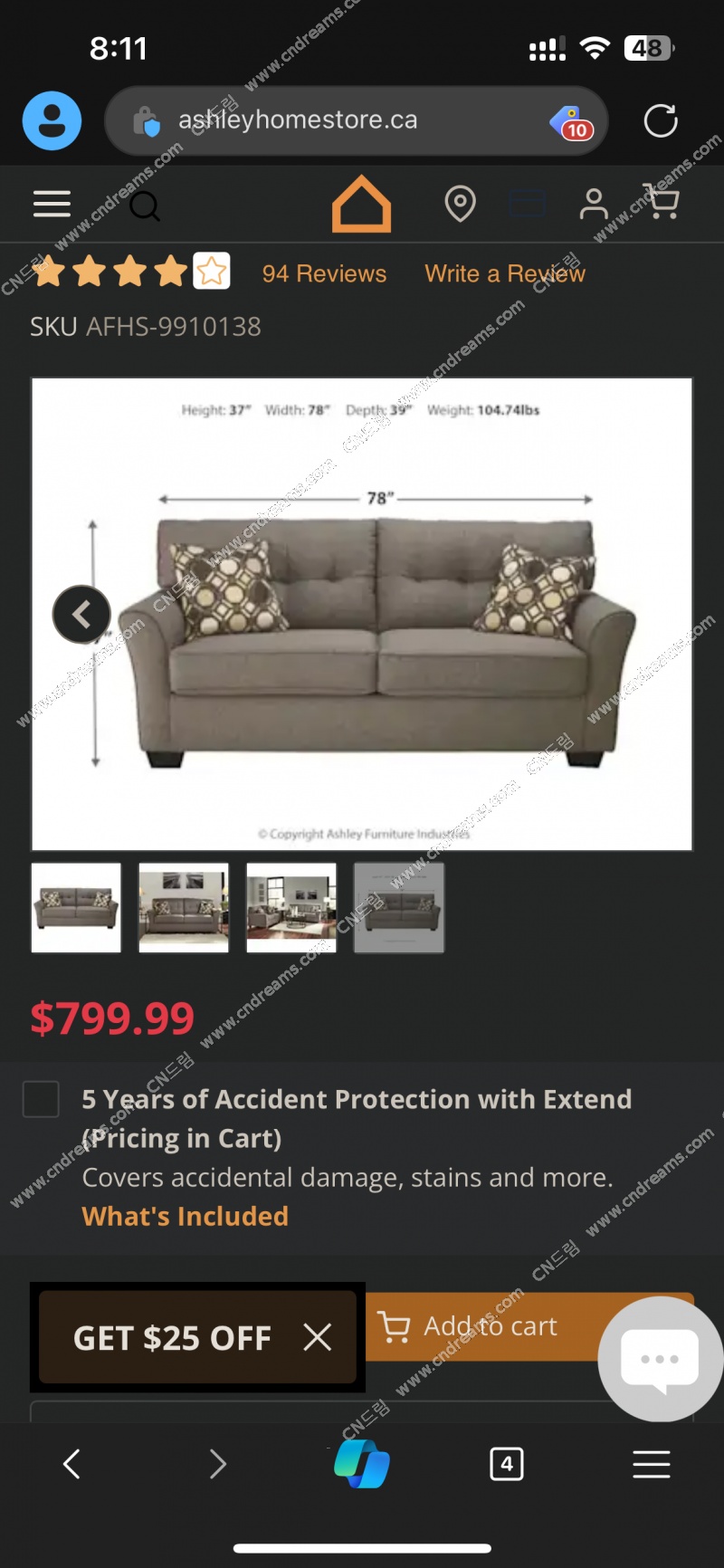The width and height of the screenshot is (724, 1568).
Task: Select the third living room thumbnail
Action: (x=291, y=907)
